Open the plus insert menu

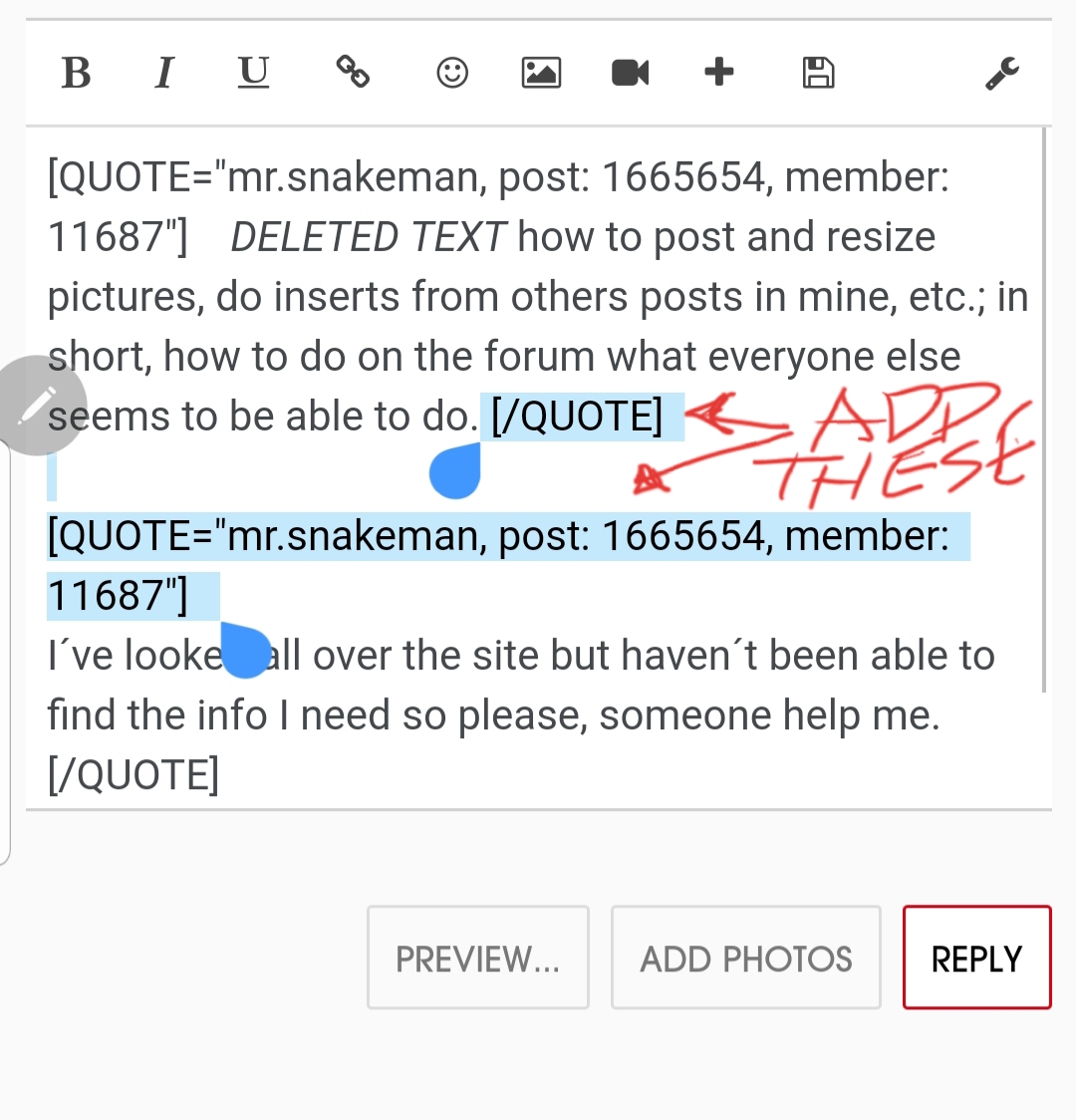[x=718, y=73]
